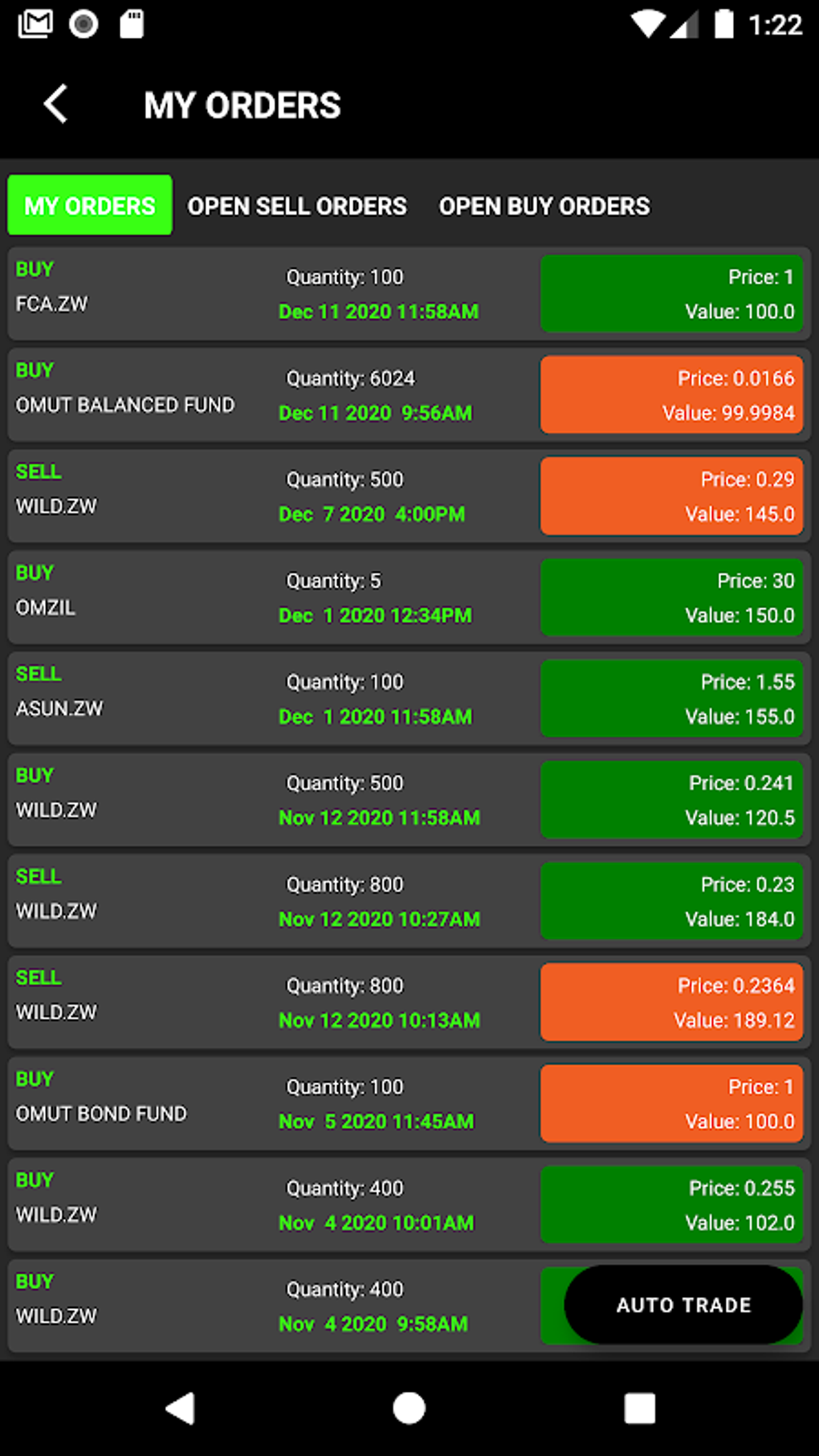Switch to the OPEN SELL ORDERS tab
The height and width of the screenshot is (1456, 819).
pyautogui.click(x=297, y=206)
